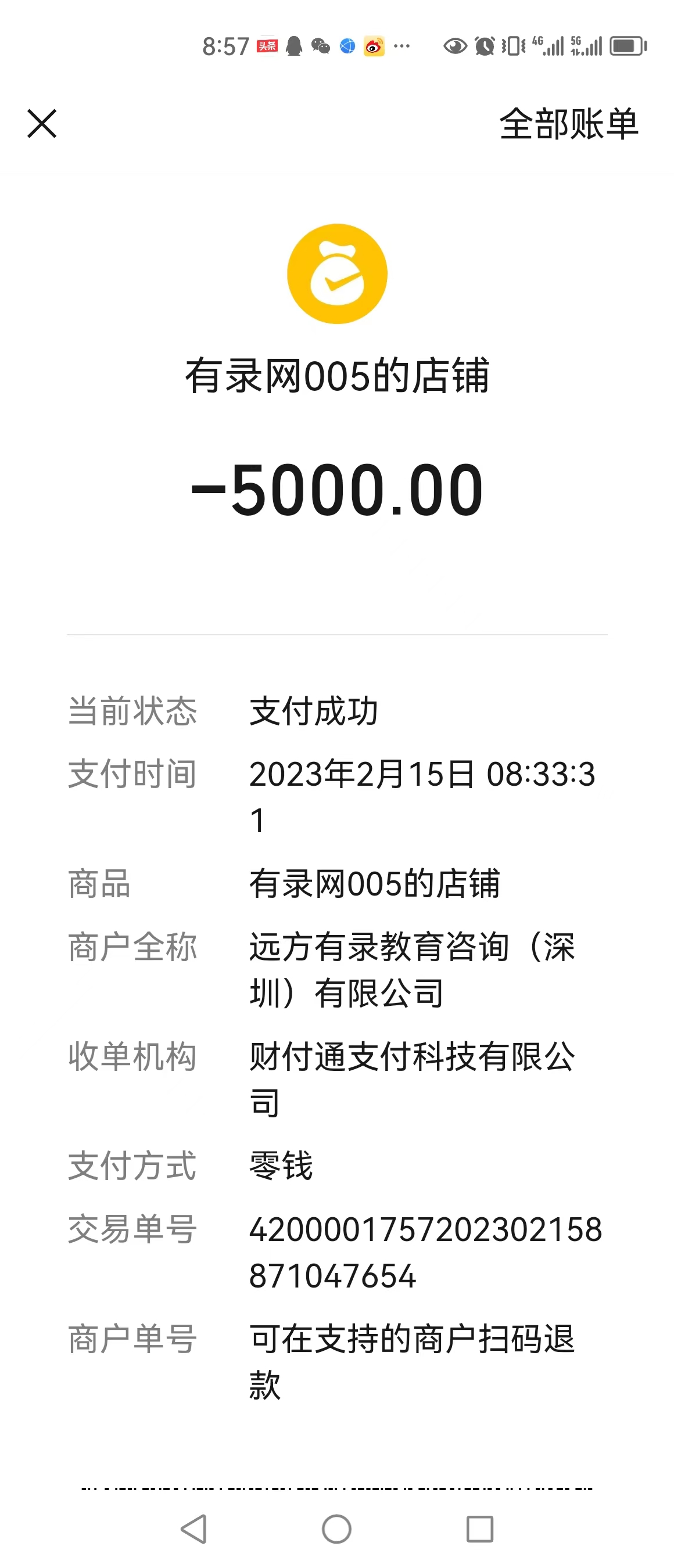Tap the system back button
Screen dimensions: 674x1568
click(x=194, y=1529)
